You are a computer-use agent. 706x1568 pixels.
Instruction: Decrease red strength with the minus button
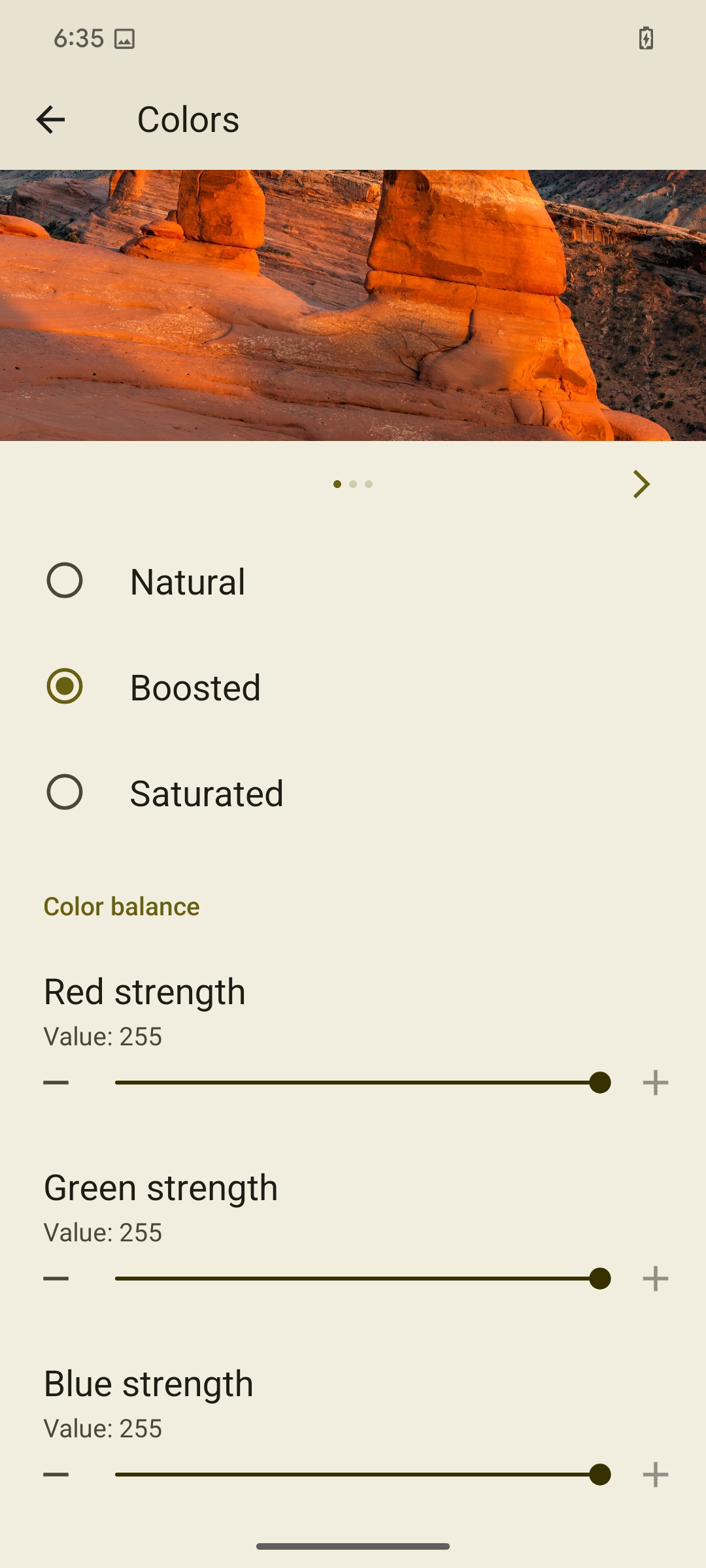click(x=56, y=1083)
